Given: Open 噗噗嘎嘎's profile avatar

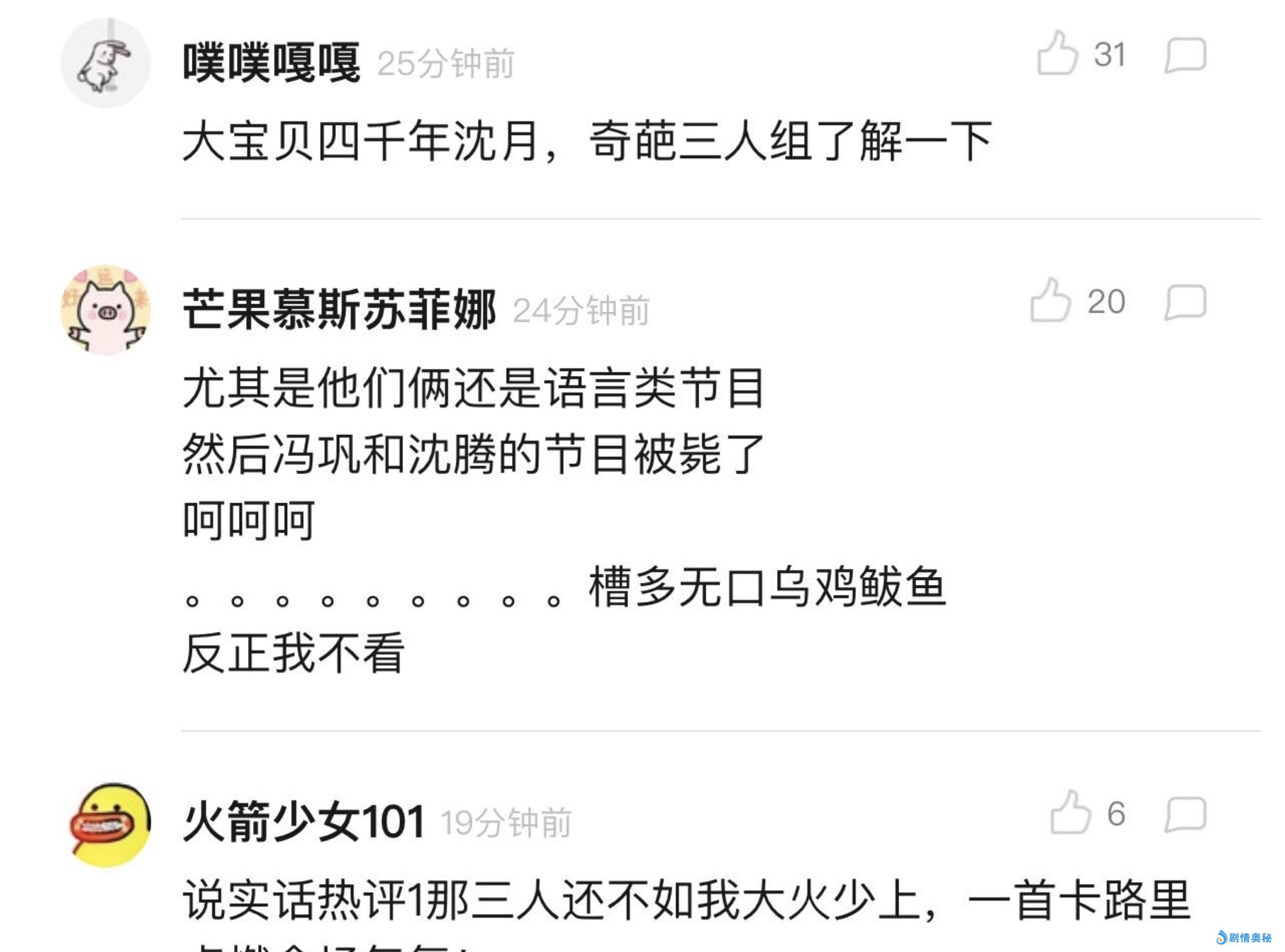Looking at the screenshot, I should pyautogui.click(x=105, y=62).
